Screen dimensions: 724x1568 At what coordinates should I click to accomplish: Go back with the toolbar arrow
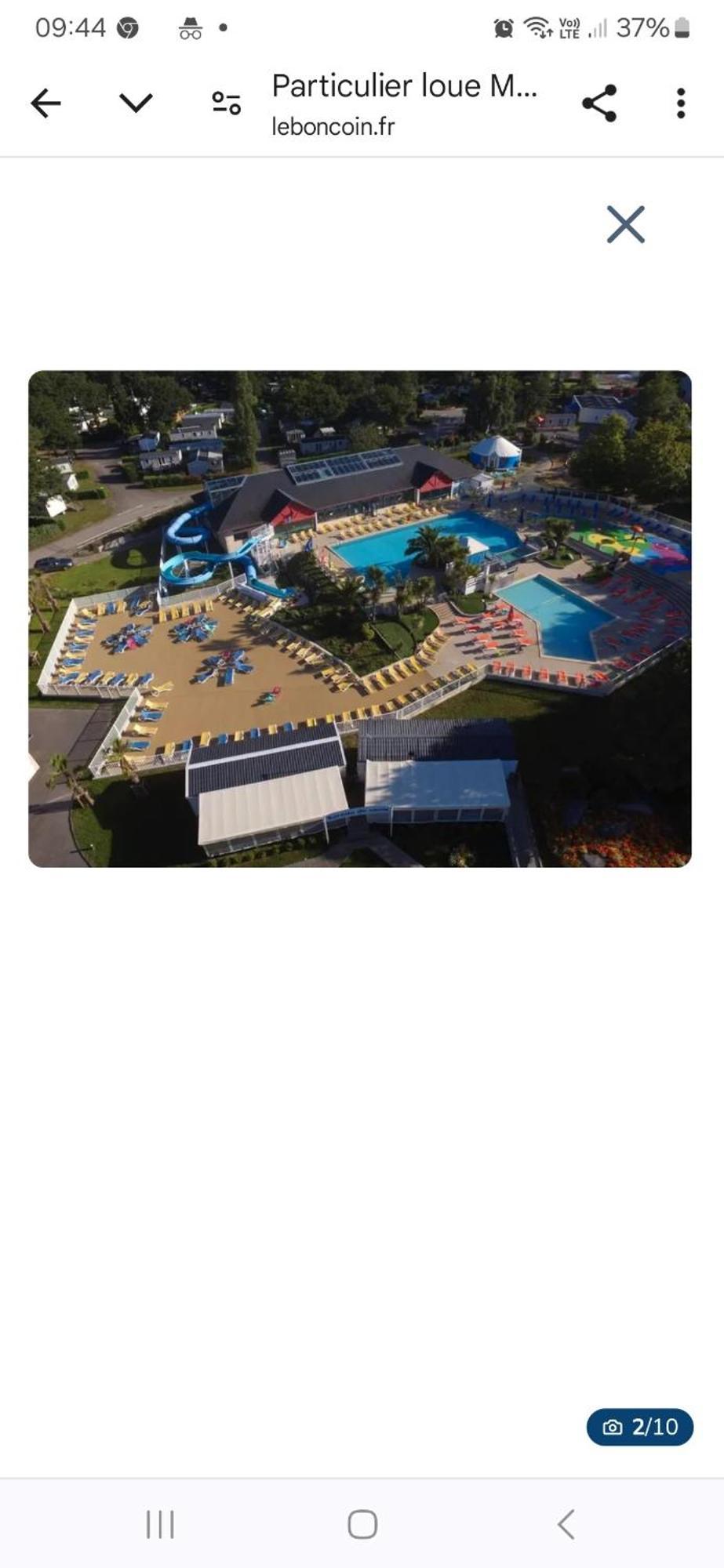45,103
